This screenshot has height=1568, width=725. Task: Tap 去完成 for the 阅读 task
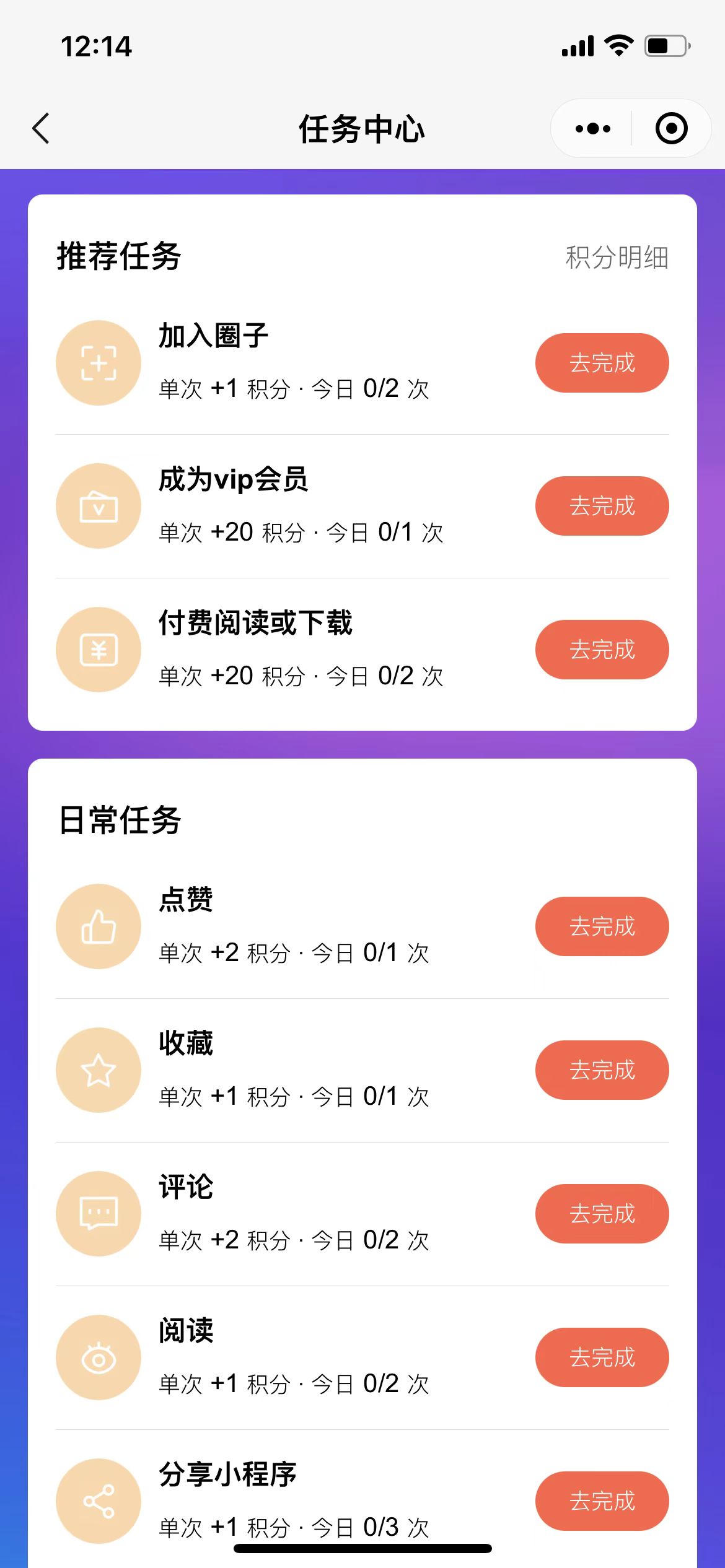(602, 1357)
